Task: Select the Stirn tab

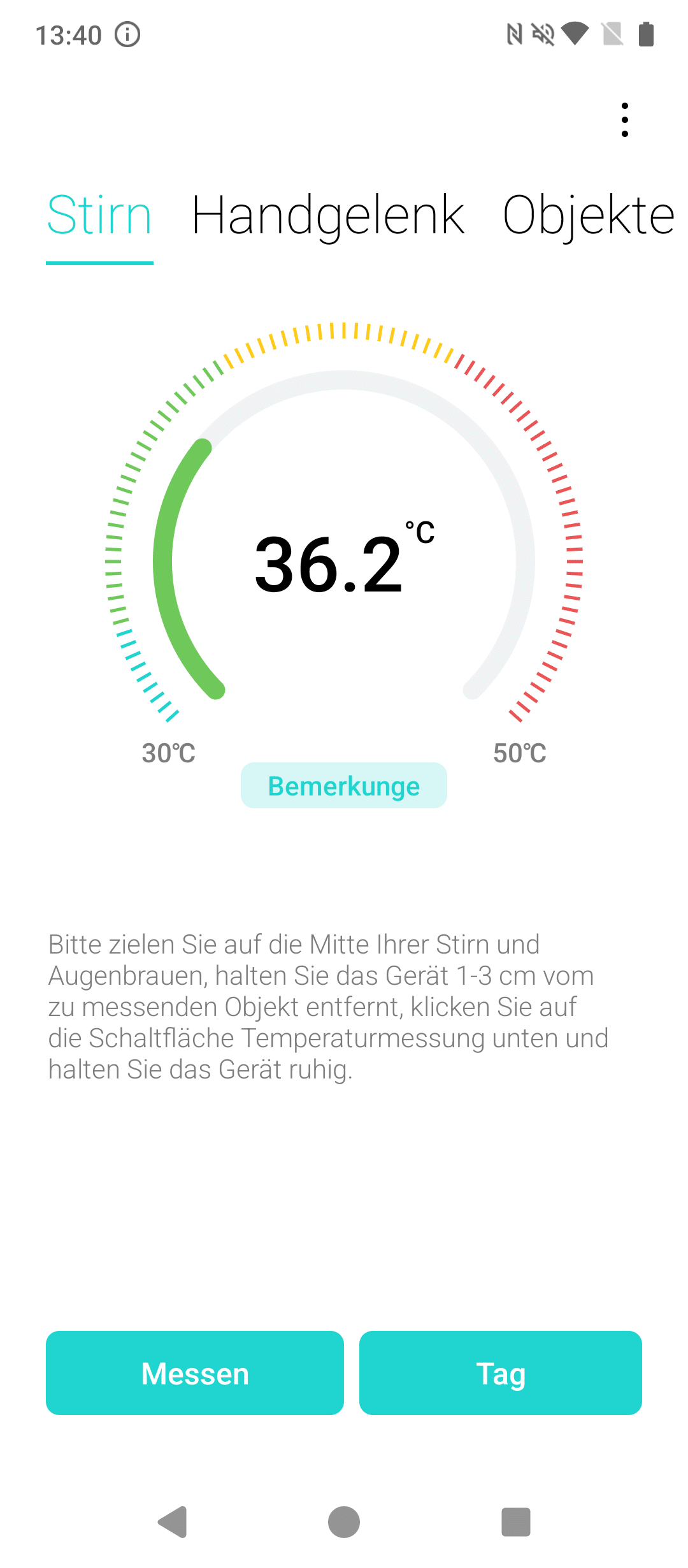Action: [x=100, y=217]
